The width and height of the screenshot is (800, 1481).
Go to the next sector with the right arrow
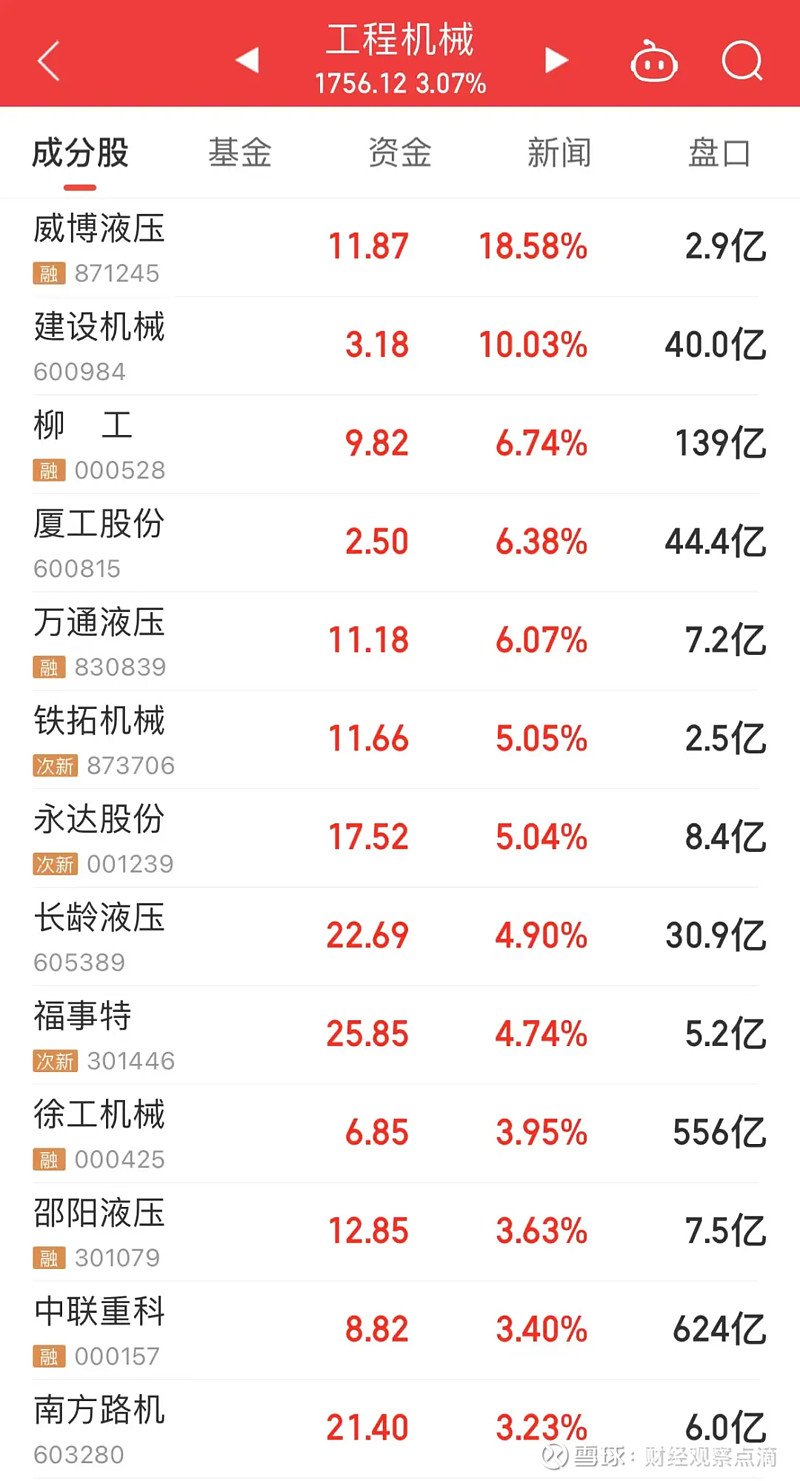pyautogui.click(x=556, y=60)
